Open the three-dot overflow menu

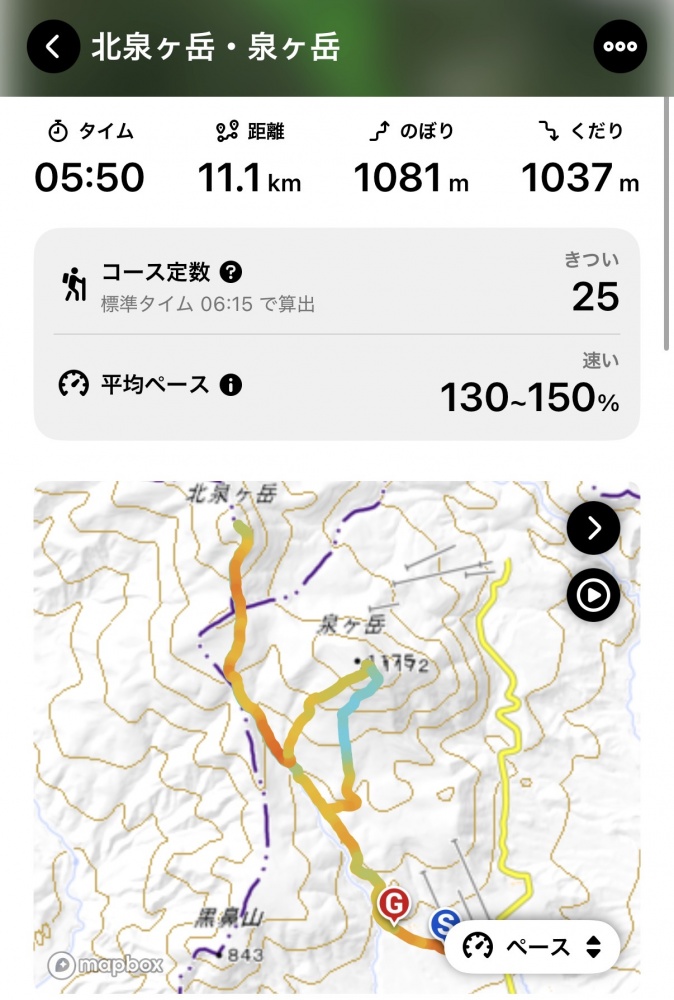pos(620,47)
